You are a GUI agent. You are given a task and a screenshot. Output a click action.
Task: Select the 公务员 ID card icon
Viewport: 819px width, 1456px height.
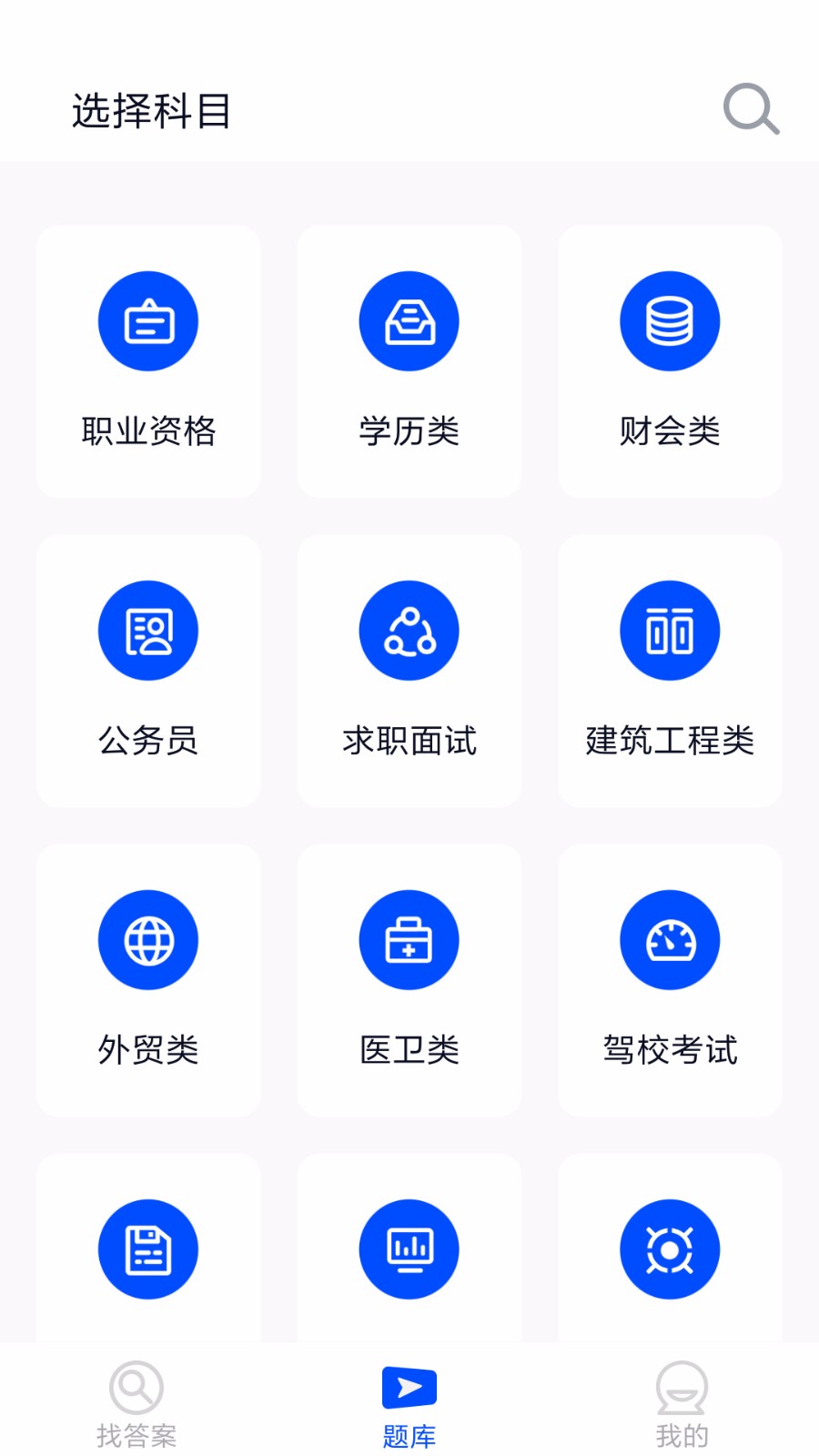(148, 630)
